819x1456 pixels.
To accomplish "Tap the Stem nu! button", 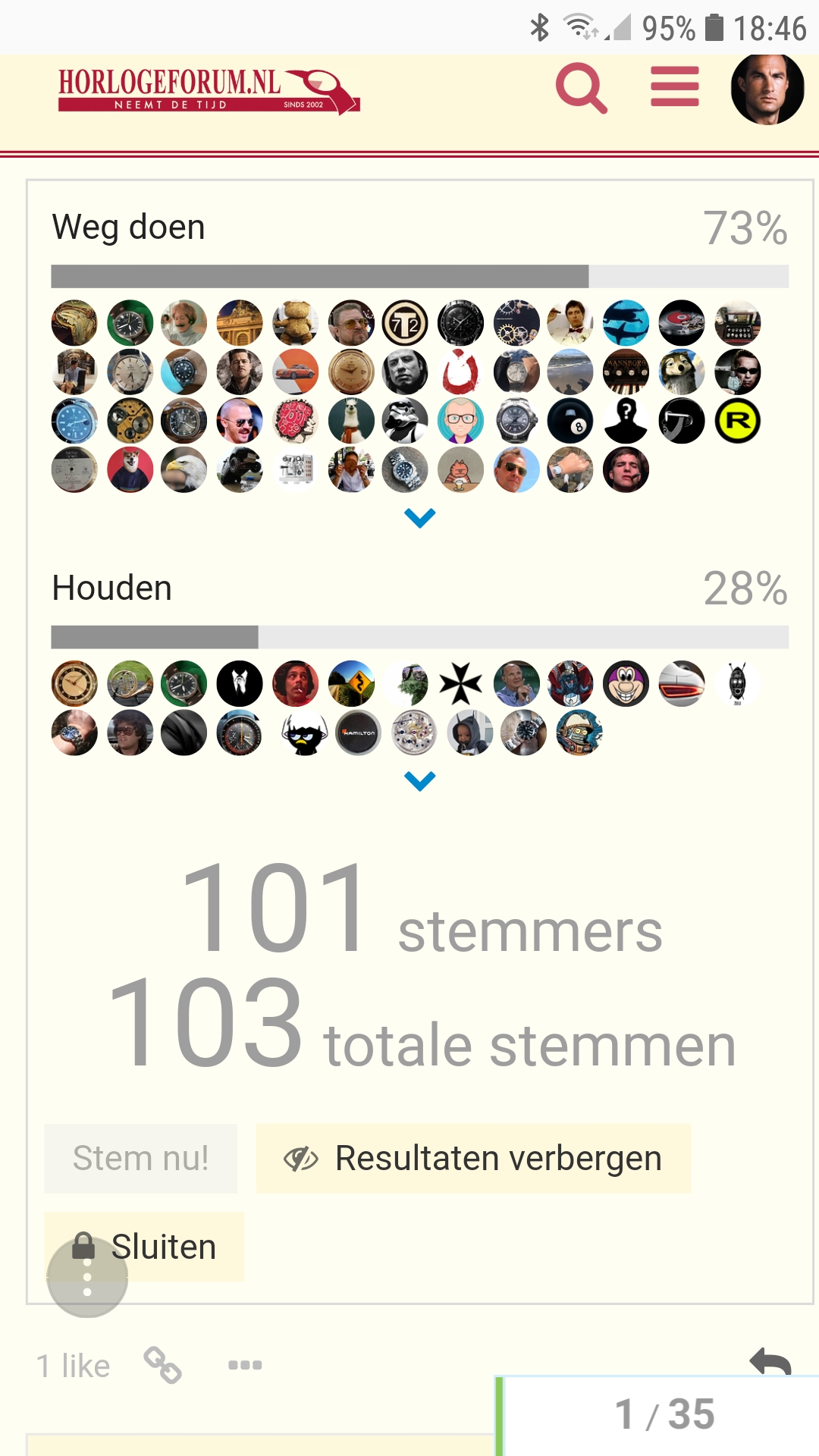I will pyautogui.click(x=140, y=1158).
